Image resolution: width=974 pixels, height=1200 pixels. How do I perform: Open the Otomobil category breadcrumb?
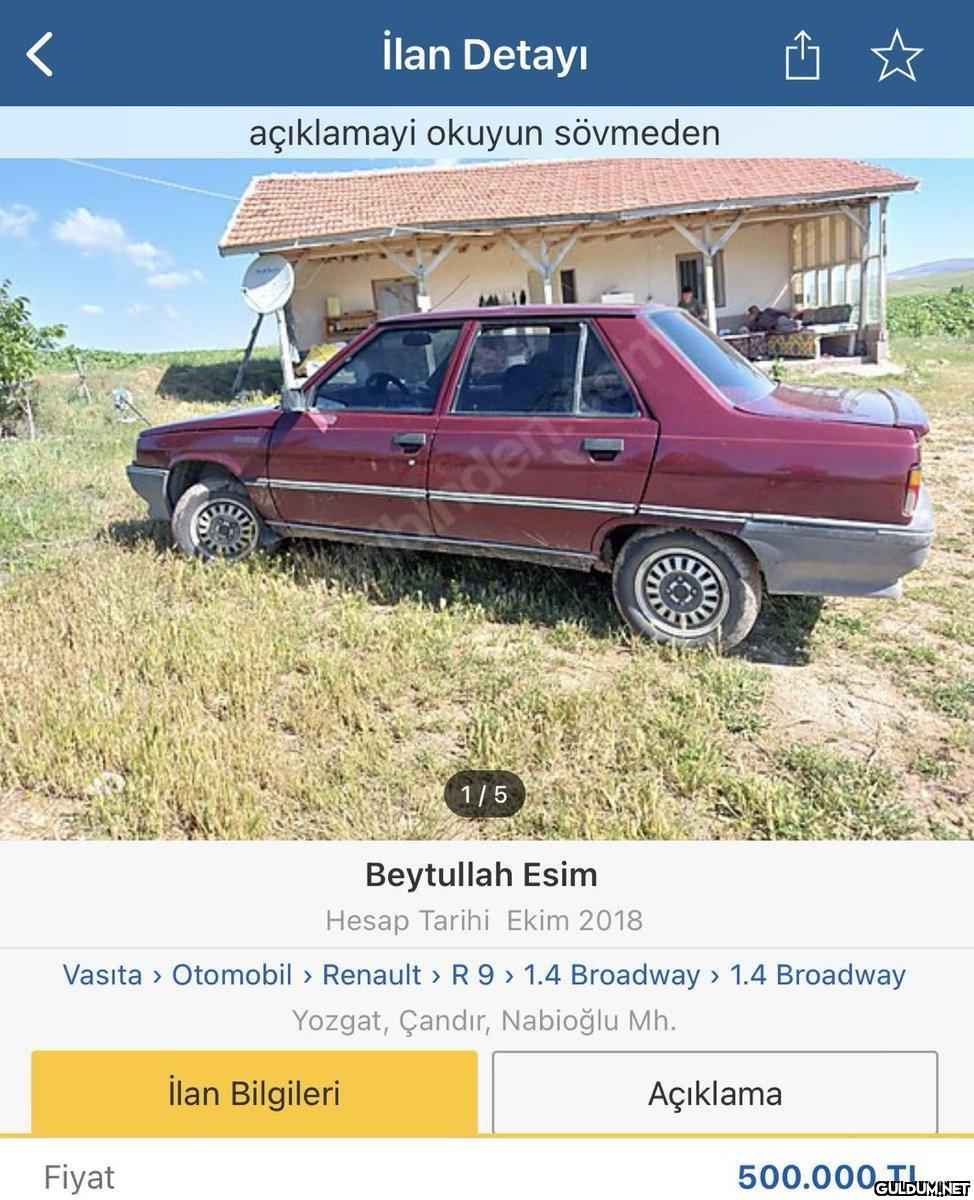pyautogui.click(x=232, y=975)
